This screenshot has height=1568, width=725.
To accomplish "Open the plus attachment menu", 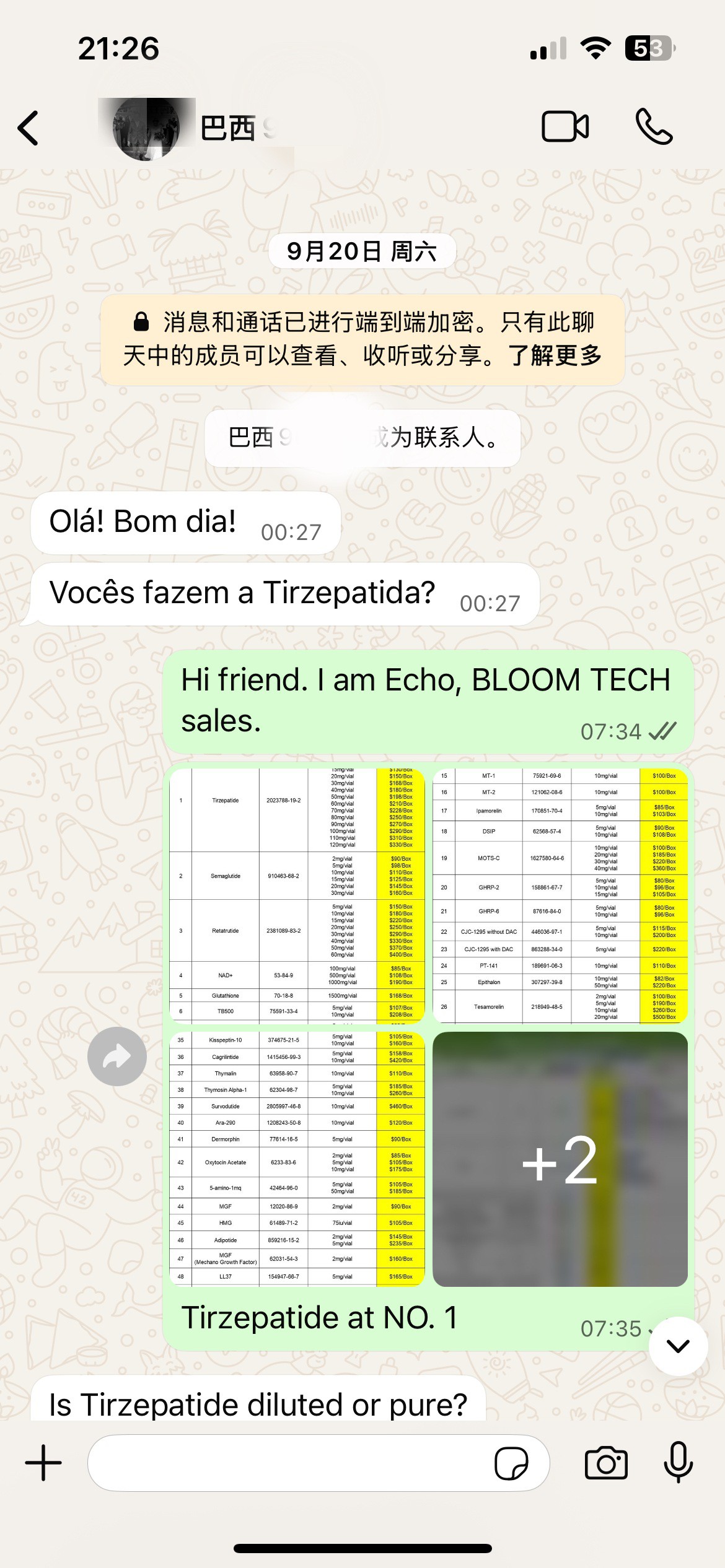I will coord(43,1463).
